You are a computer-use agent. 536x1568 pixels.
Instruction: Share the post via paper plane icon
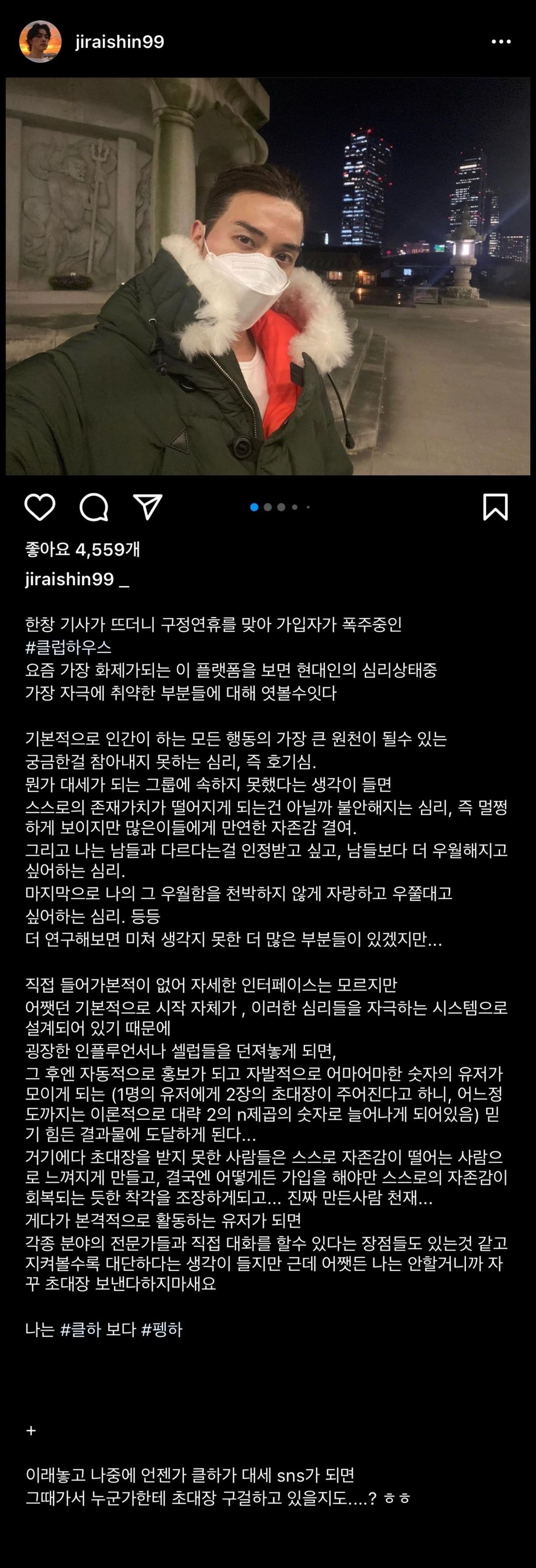[x=147, y=507]
